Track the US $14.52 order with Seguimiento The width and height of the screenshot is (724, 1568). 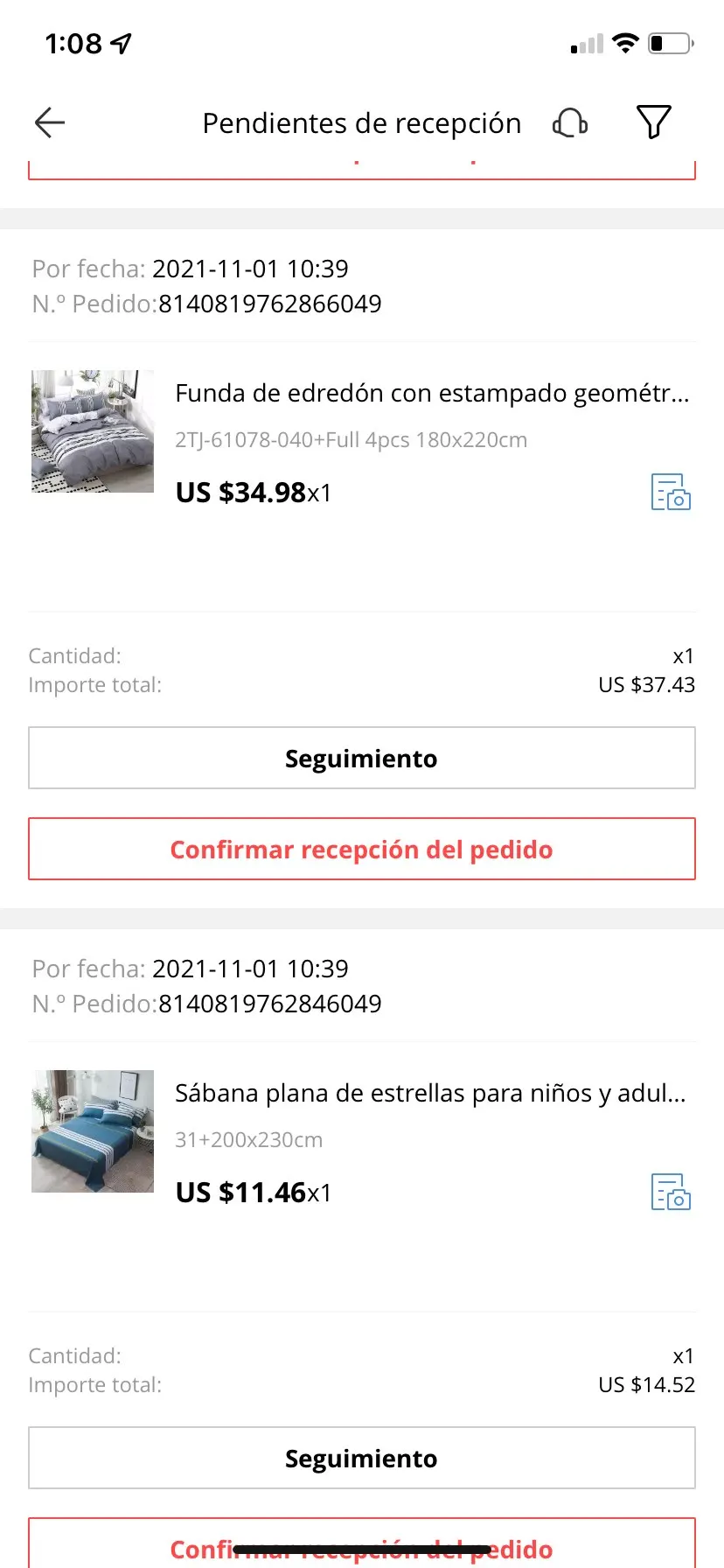point(361,1459)
